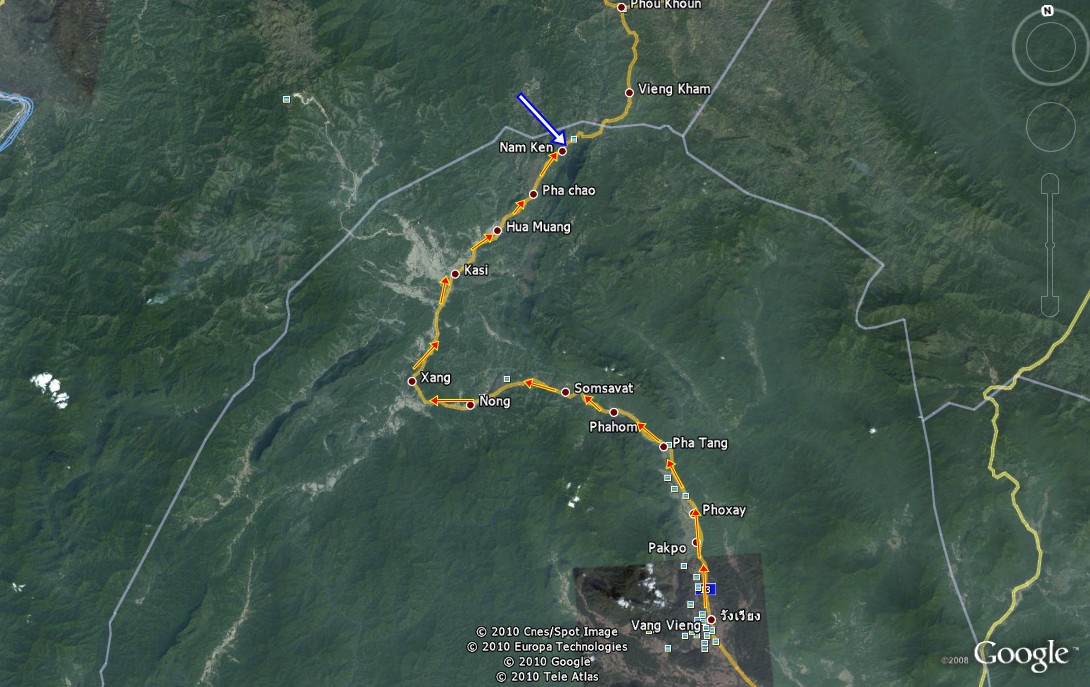Screen dimensions: 1090x687
Task: Tap the Nam Ken placemark
Action: 562,151
